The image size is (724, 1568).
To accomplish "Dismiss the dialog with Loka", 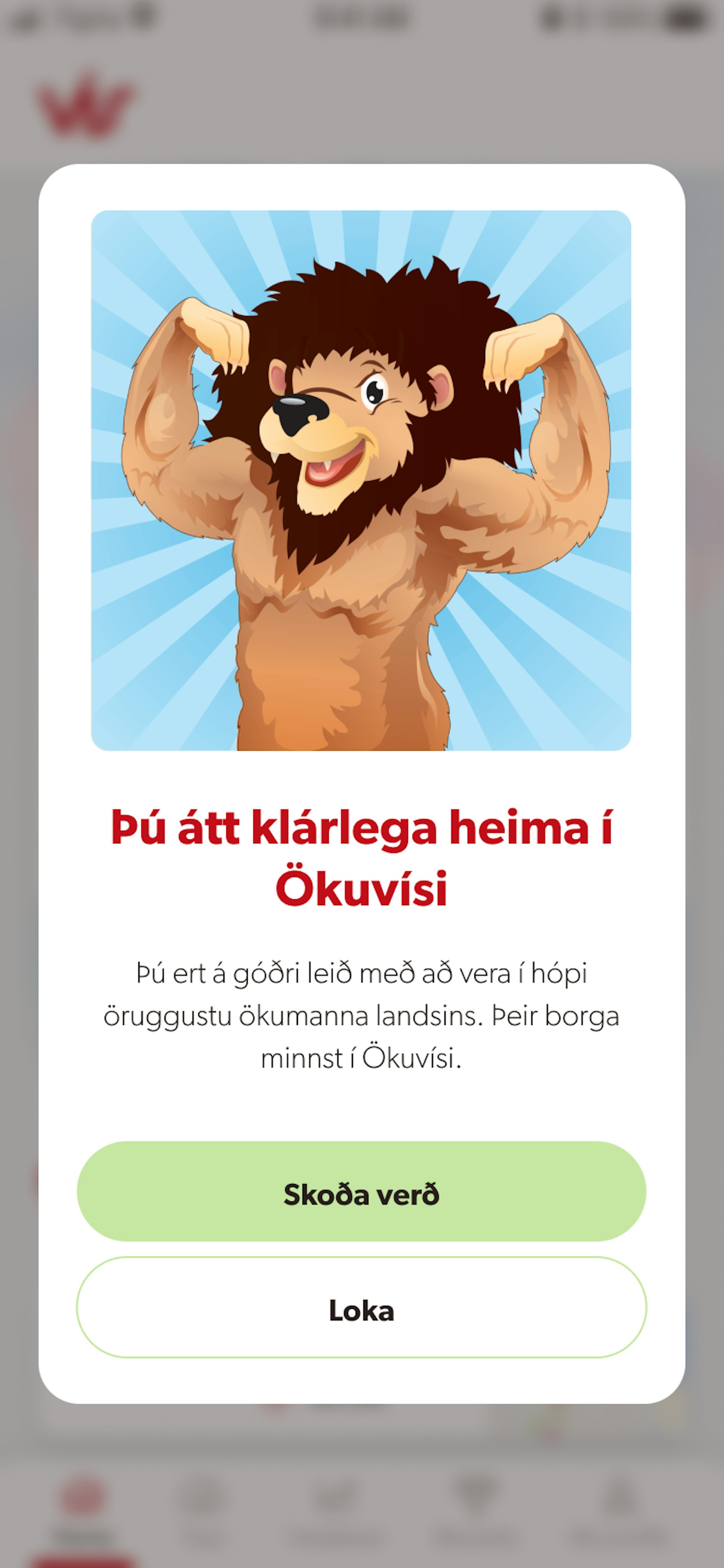I will 361,1310.
